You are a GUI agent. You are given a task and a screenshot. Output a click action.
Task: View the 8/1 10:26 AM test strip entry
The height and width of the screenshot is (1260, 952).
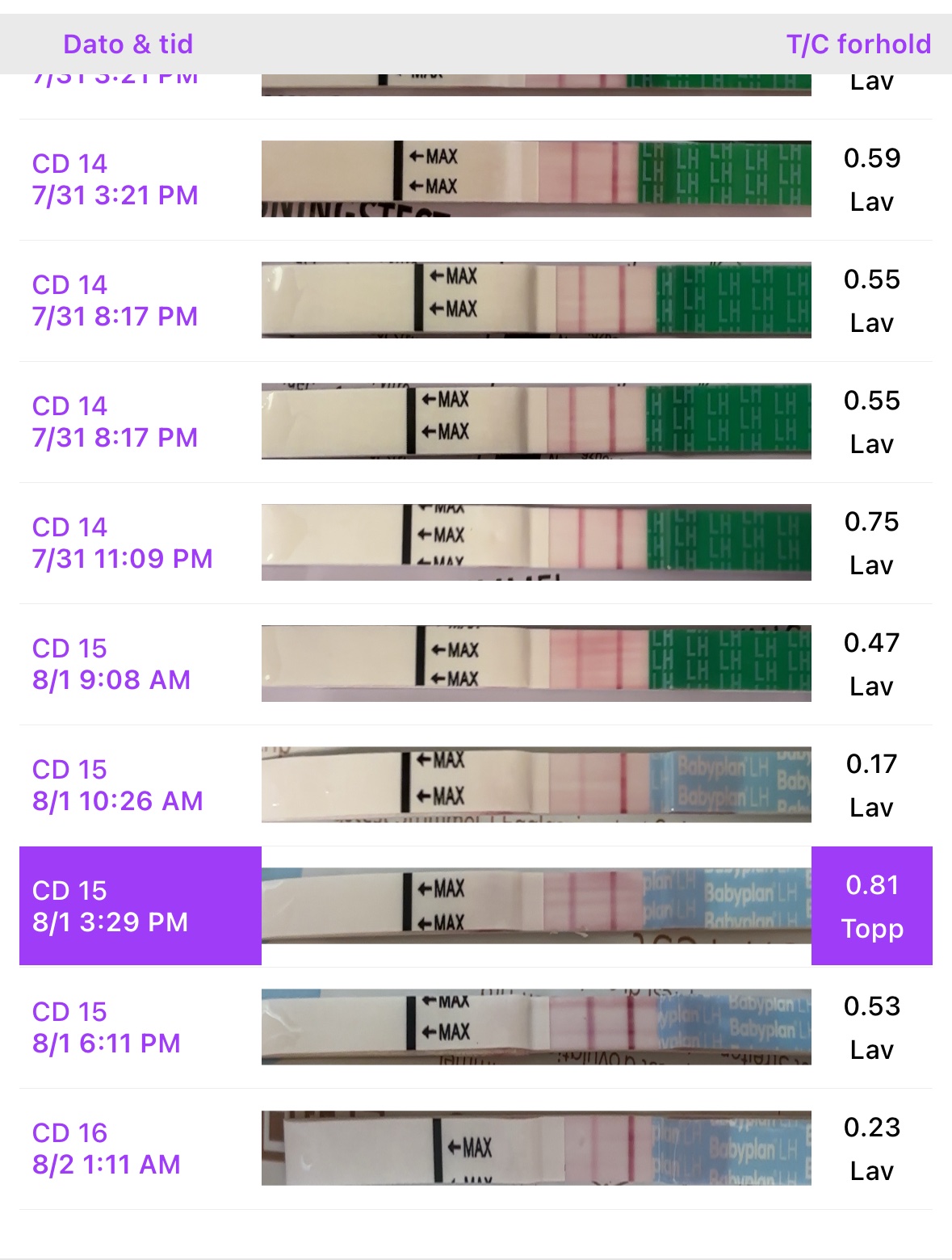point(475,785)
